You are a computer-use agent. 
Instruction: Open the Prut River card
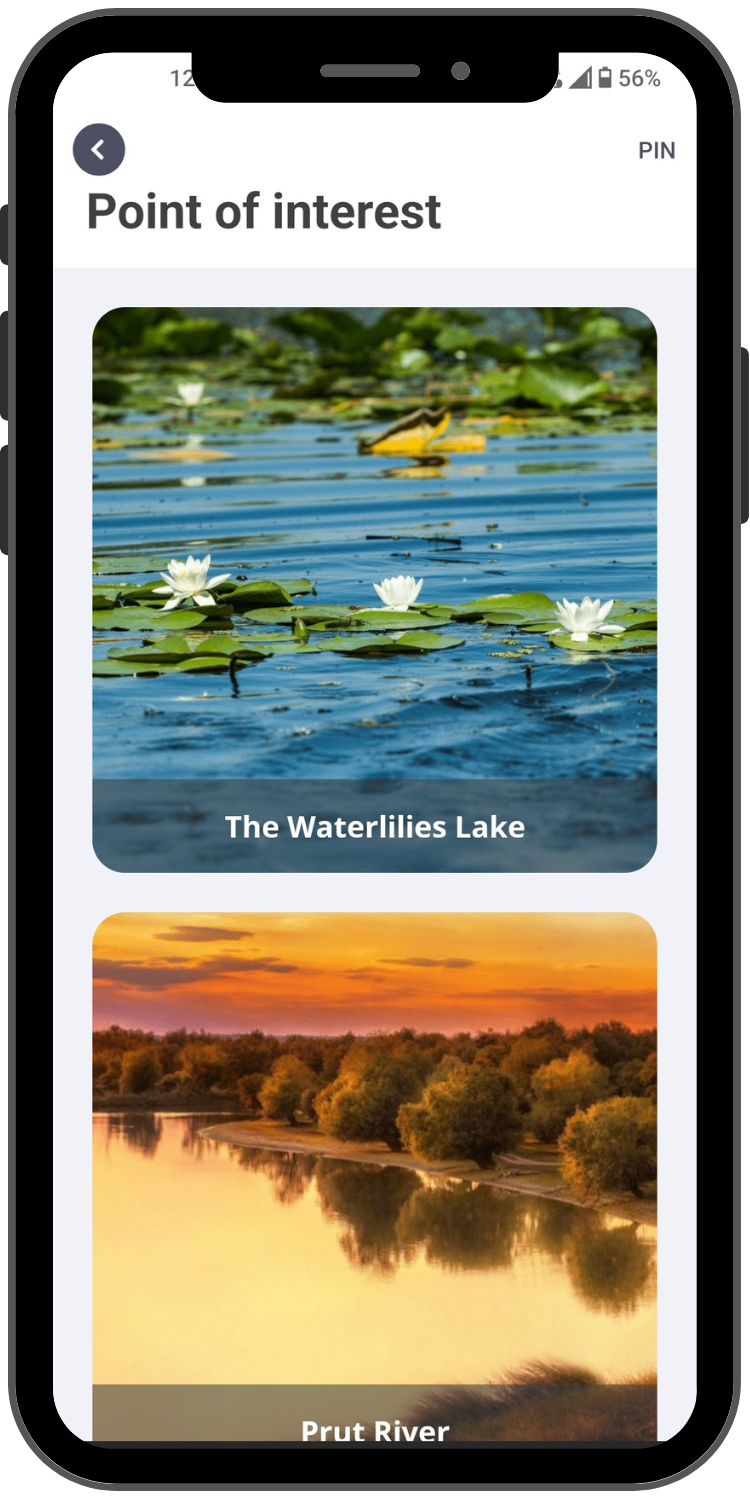point(374,1170)
